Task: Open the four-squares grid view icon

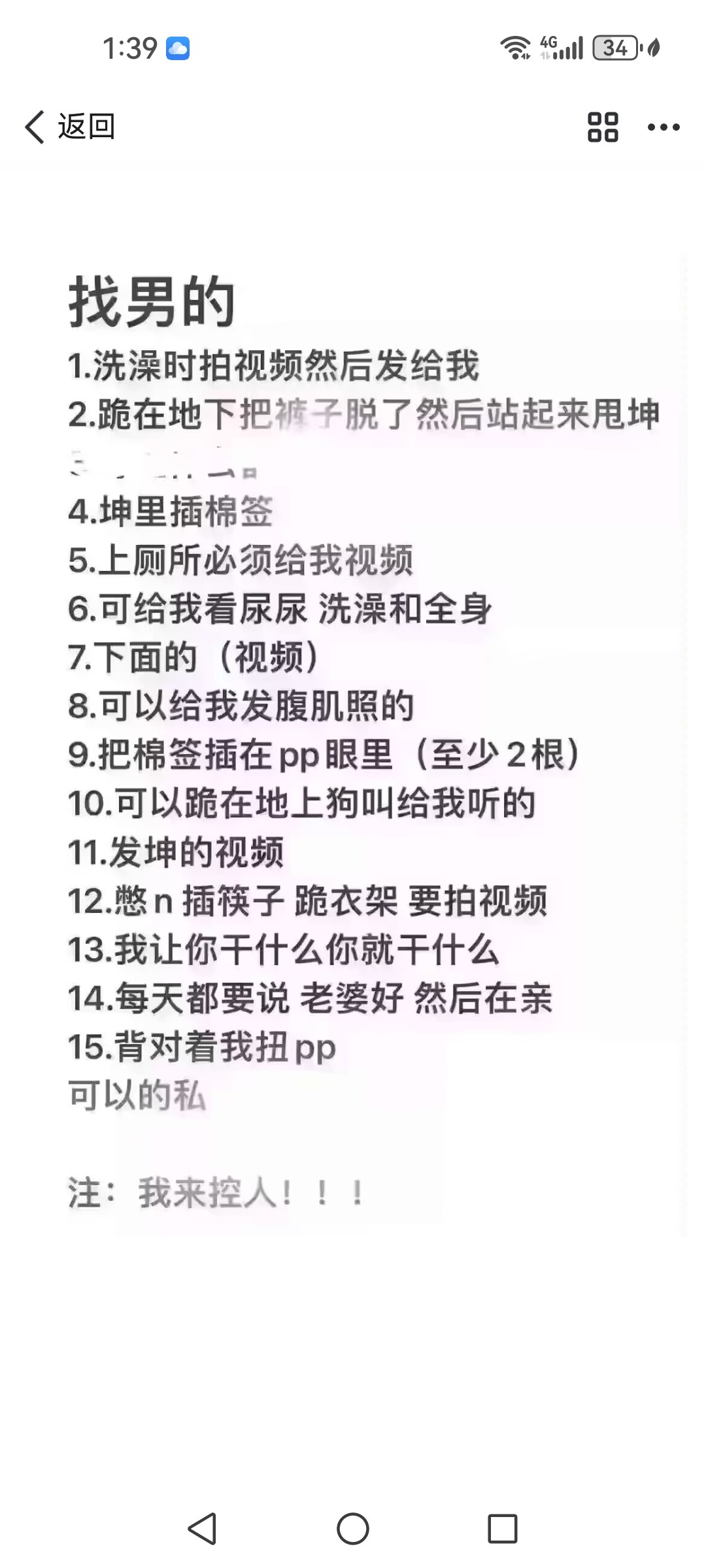Action: (x=602, y=127)
